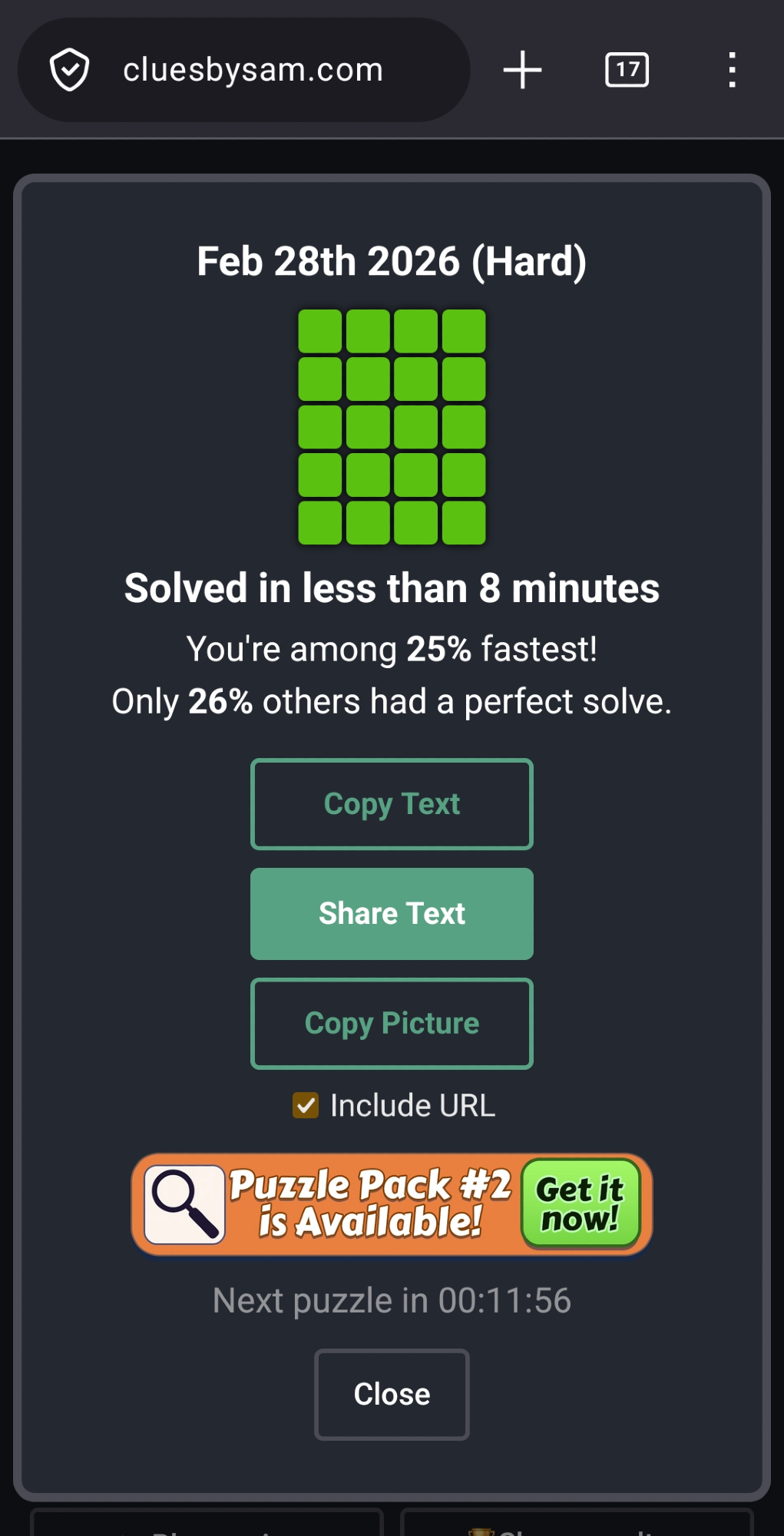Copy the result as a picture
Screen dimensions: 784x1536
tap(392, 1024)
